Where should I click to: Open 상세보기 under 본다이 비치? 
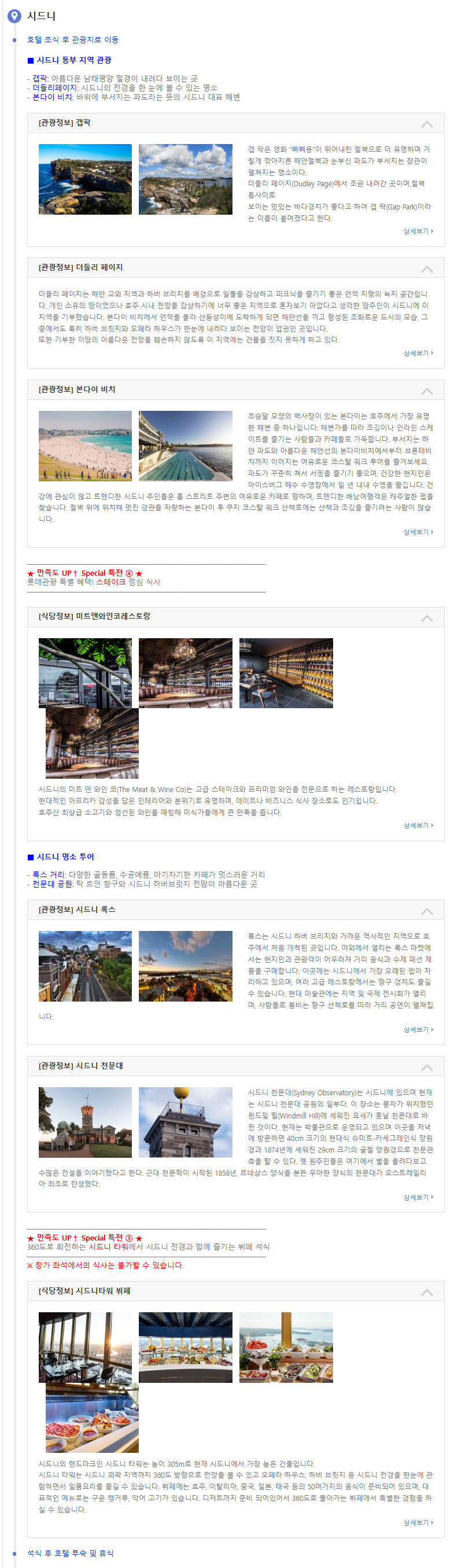pos(418,532)
